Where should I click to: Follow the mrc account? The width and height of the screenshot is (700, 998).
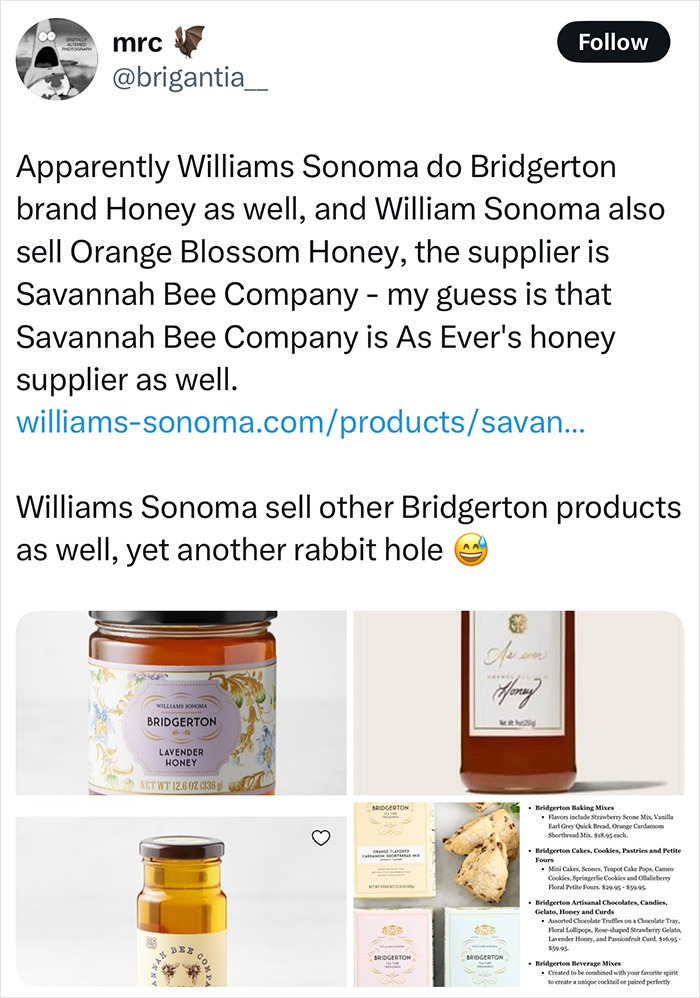611,43
